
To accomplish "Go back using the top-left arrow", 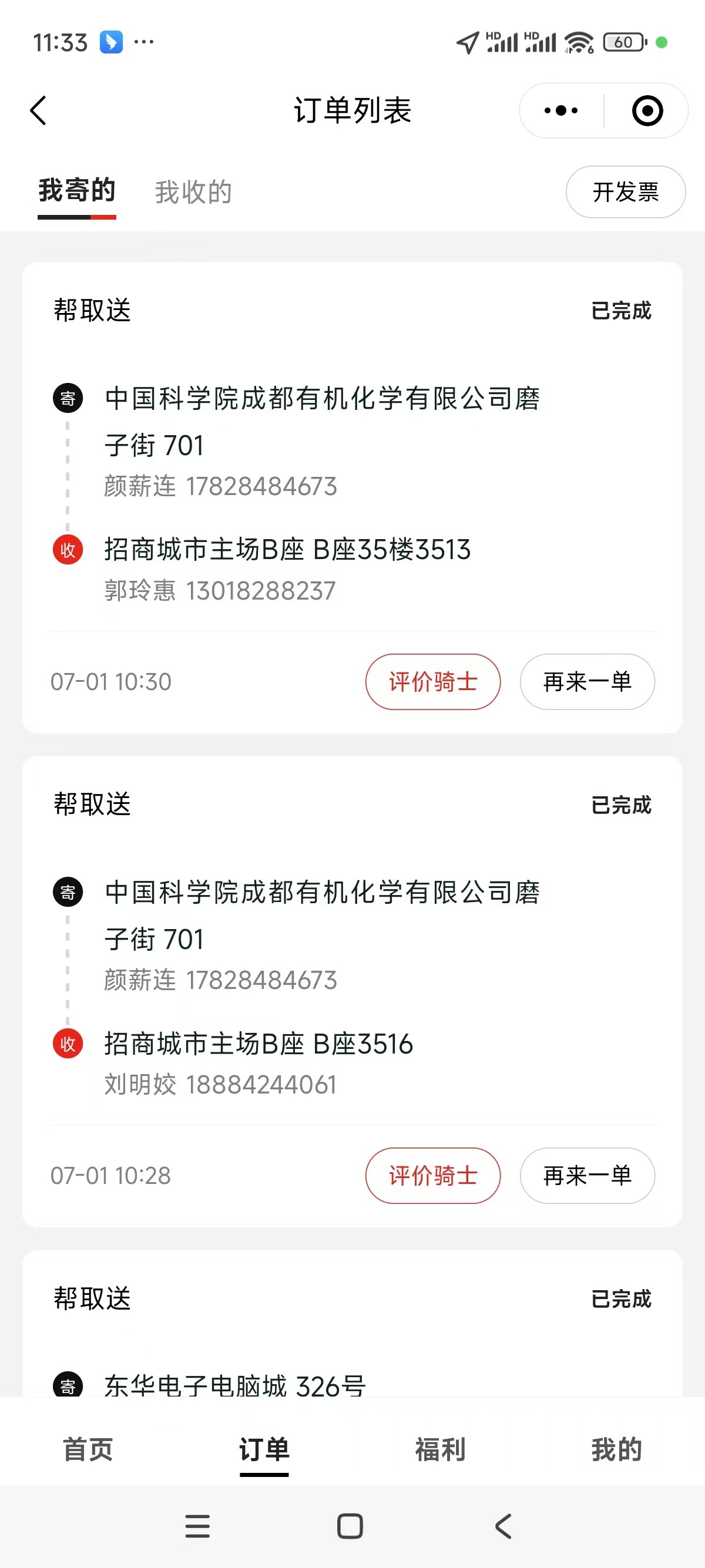I will pyautogui.click(x=38, y=111).
